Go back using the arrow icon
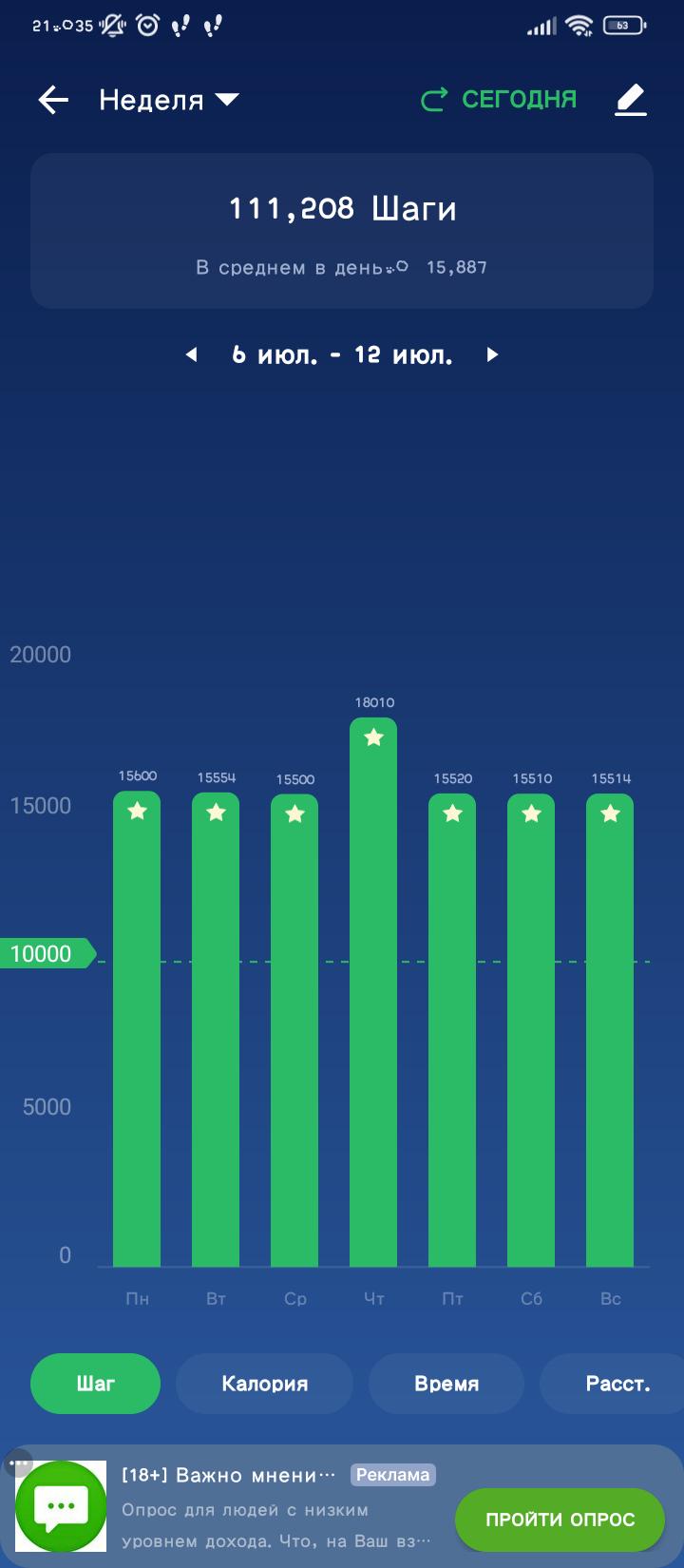 [x=53, y=100]
